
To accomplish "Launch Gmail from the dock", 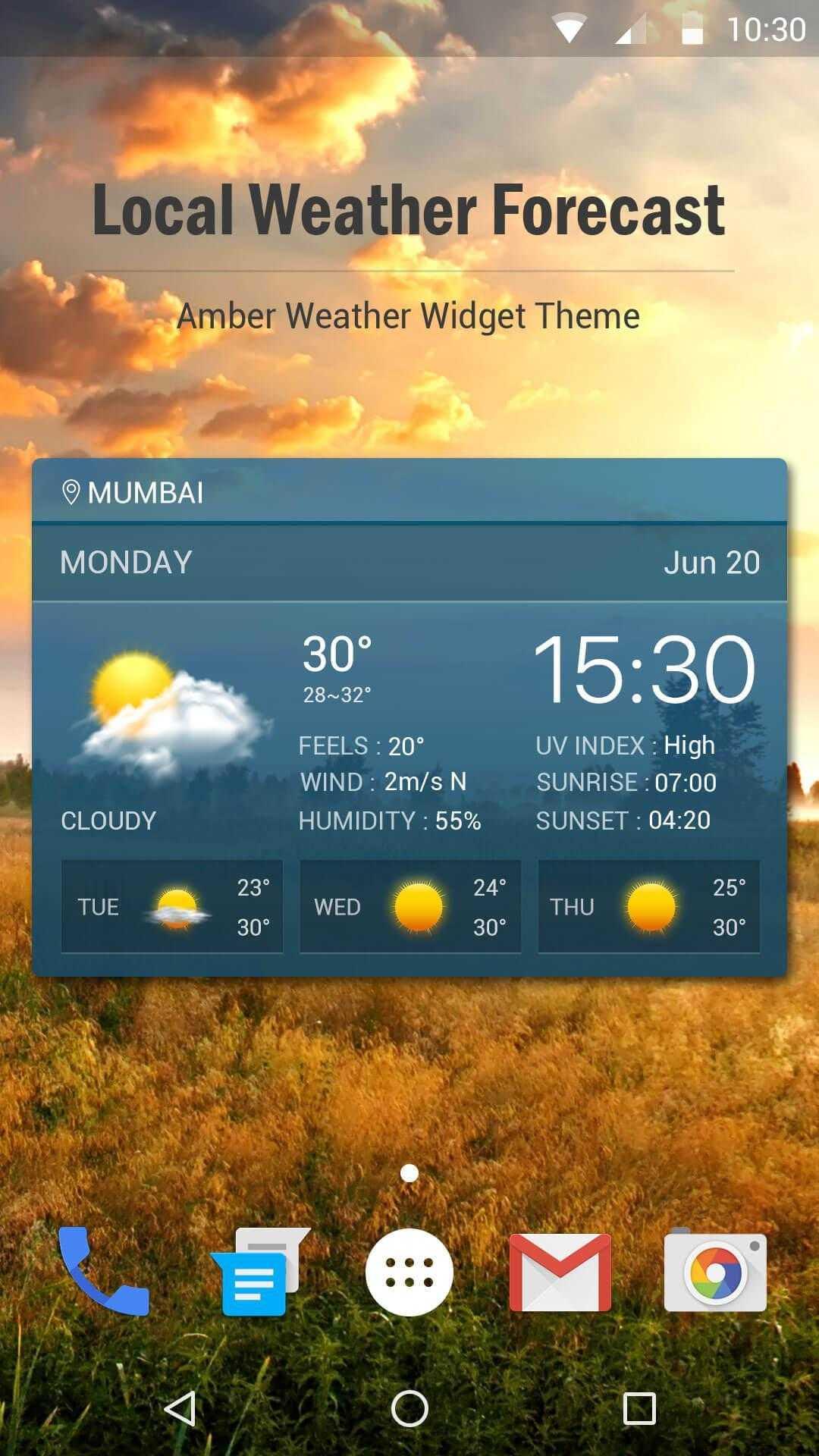I will click(560, 1272).
